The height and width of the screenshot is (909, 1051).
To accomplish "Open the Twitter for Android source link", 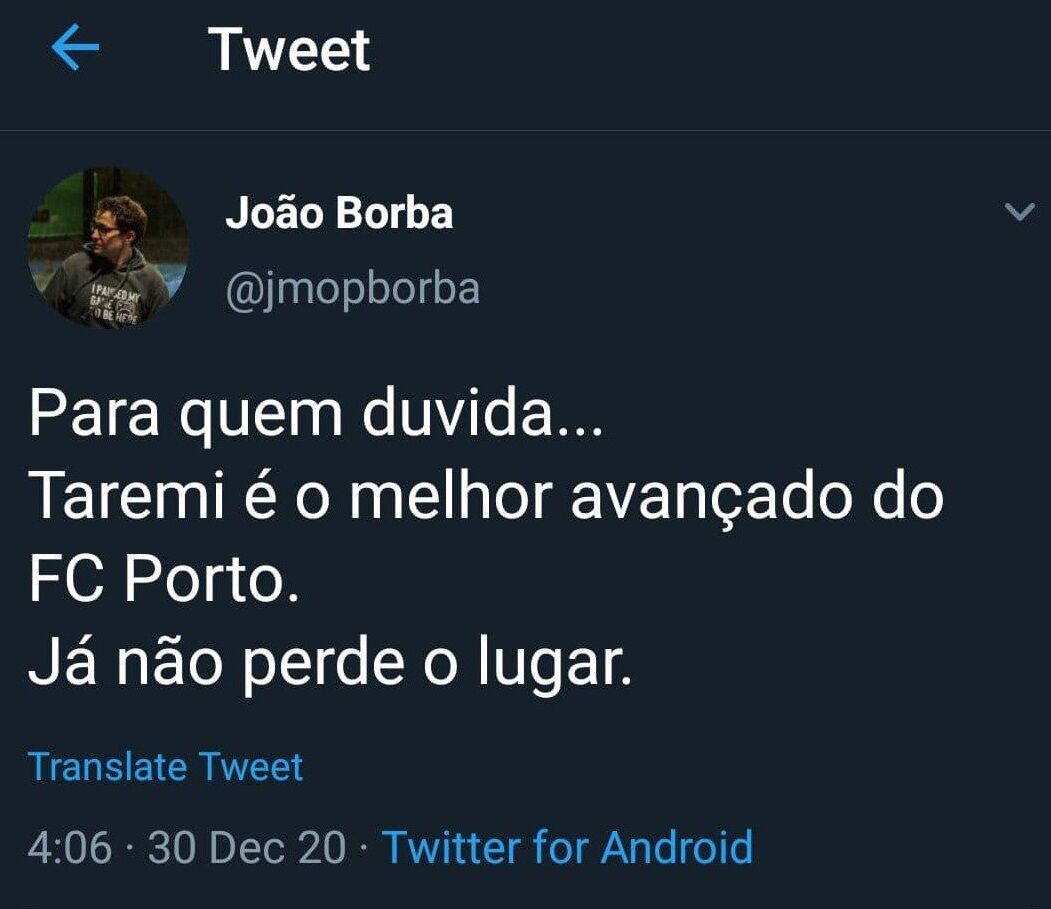I will (x=567, y=848).
